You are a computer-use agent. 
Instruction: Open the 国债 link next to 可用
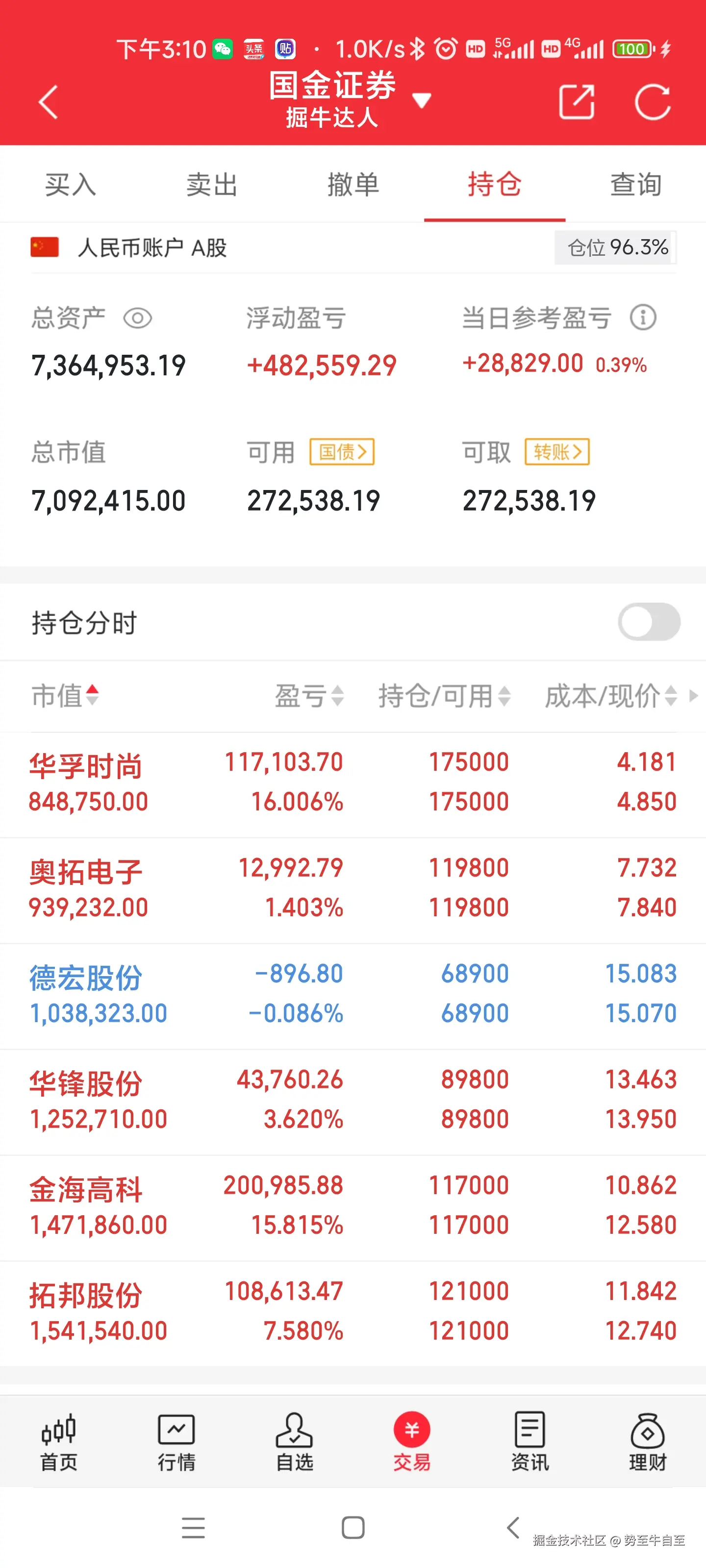point(341,452)
